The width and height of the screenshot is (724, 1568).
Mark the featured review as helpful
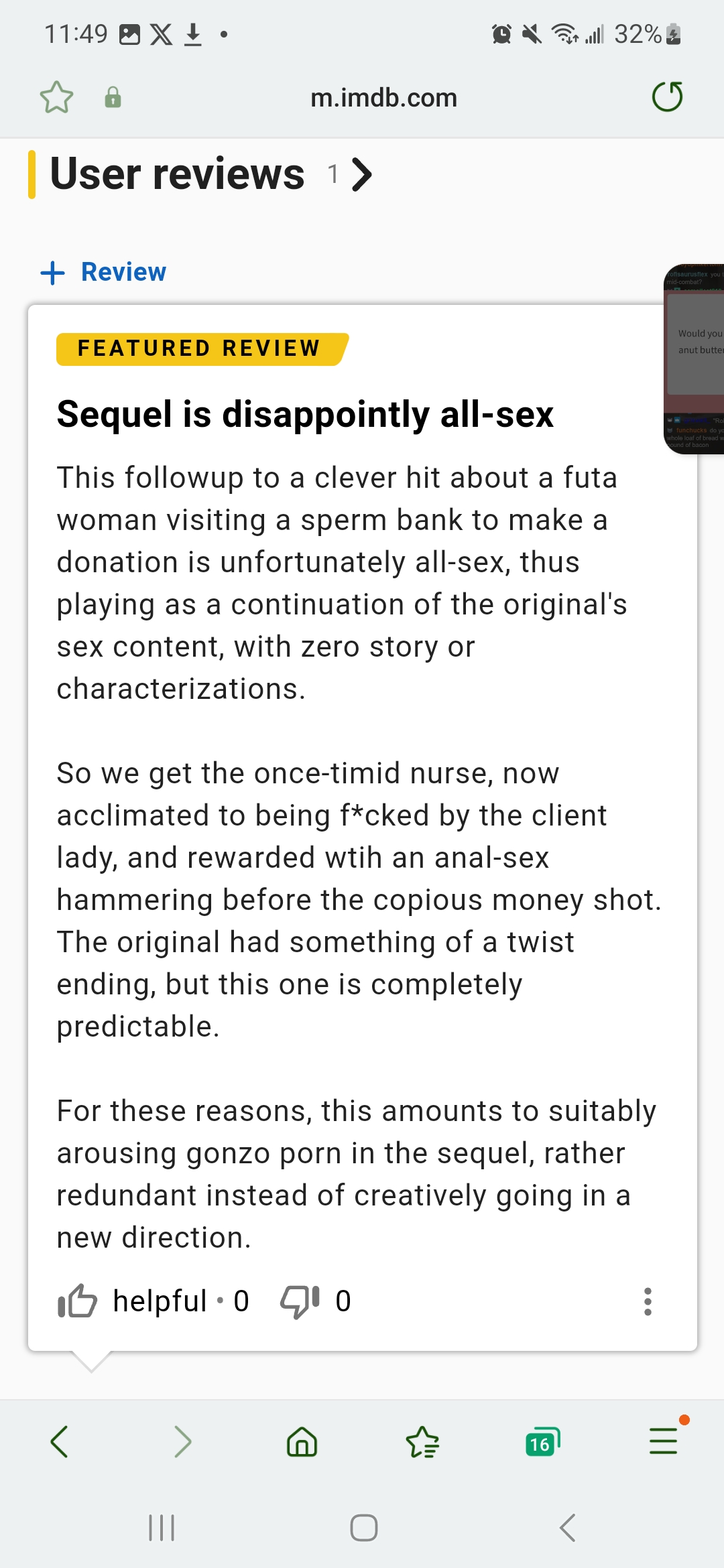pyautogui.click(x=78, y=1301)
